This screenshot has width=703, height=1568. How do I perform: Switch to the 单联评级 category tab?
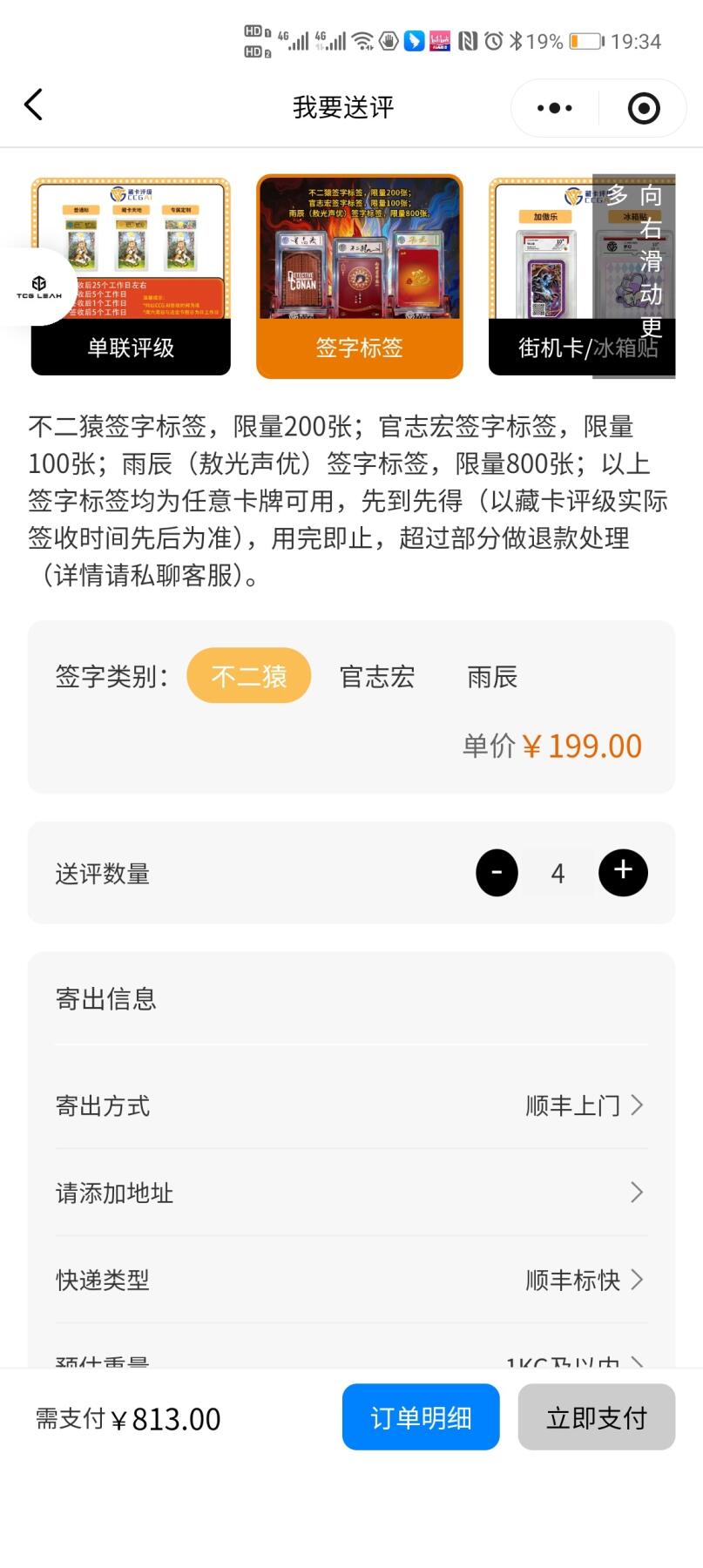click(x=130, y=348)
